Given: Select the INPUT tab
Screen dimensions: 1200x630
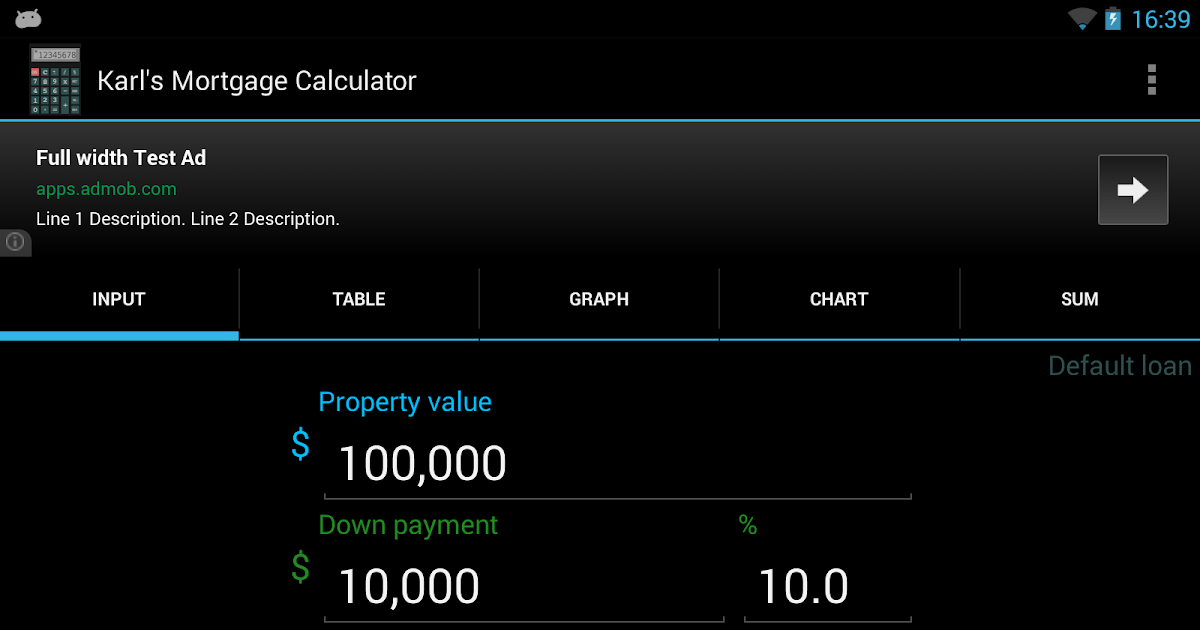Looking at the screenshot, I should pyautogui.click(x=119, y=299).
